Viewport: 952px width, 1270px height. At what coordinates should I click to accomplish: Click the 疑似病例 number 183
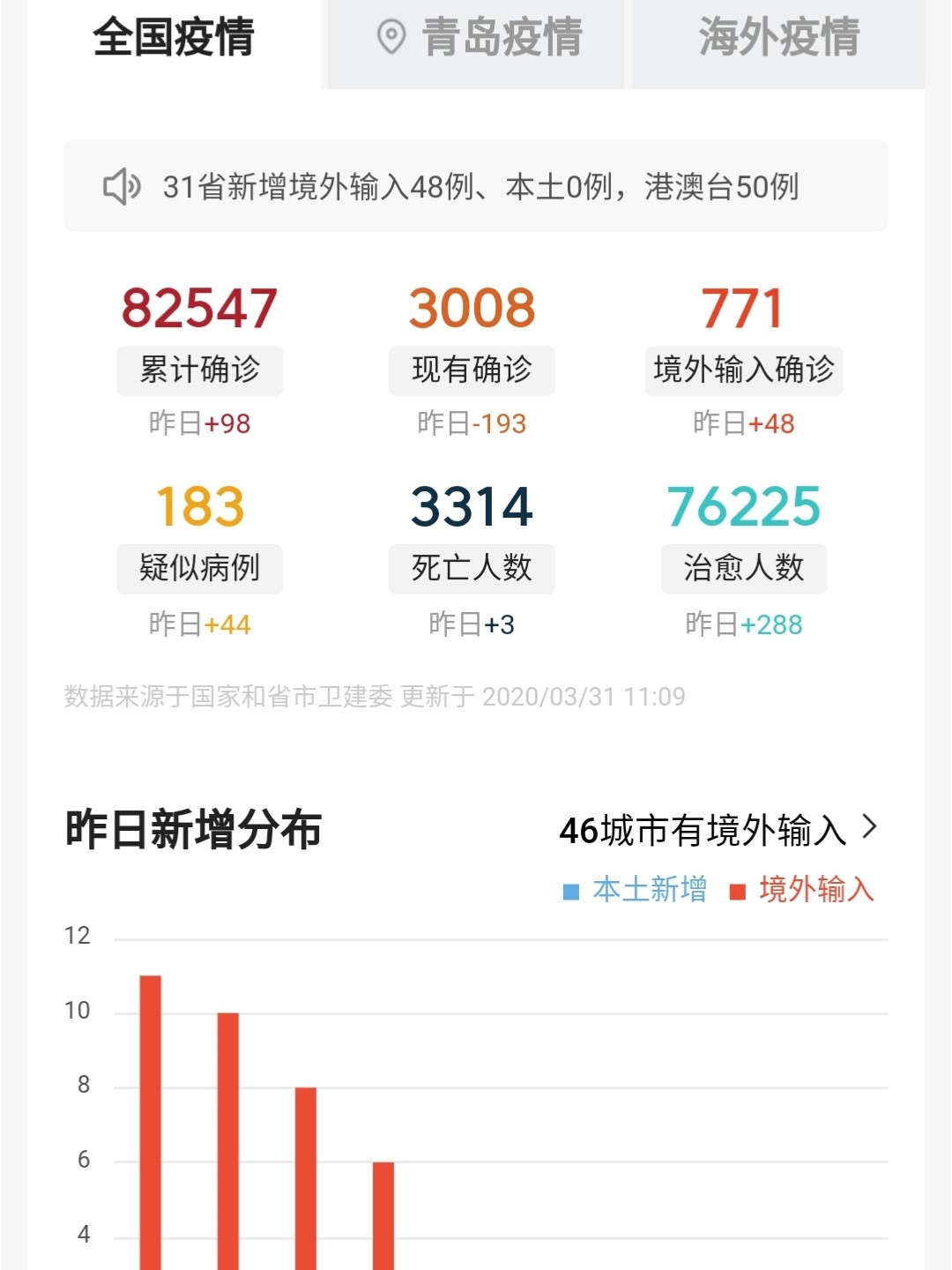(x=198, y=504)
